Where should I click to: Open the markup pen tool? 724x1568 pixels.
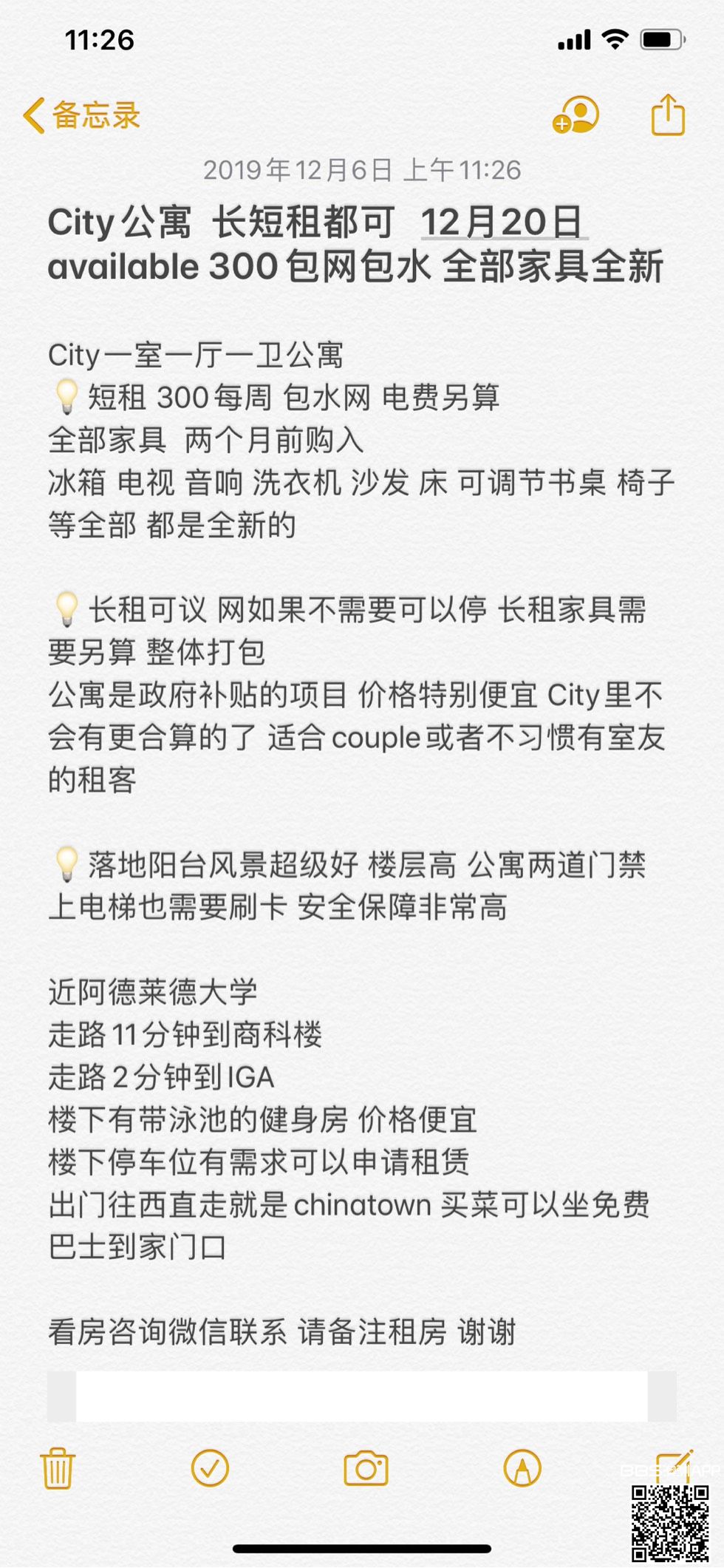click(522, 1468)
